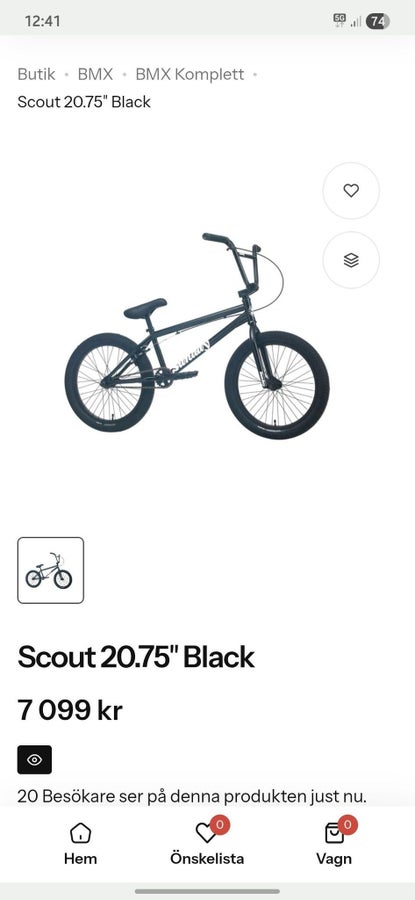This screenshot has width=415, height=900.
Task: Open the Önskelista tab
Action: [x=207, y=844]
